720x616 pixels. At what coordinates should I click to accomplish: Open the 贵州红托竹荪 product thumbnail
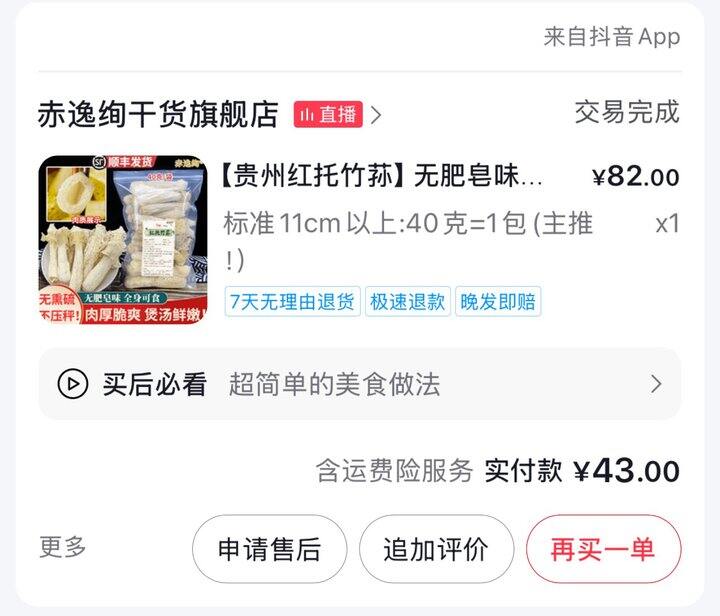[122, 239]
